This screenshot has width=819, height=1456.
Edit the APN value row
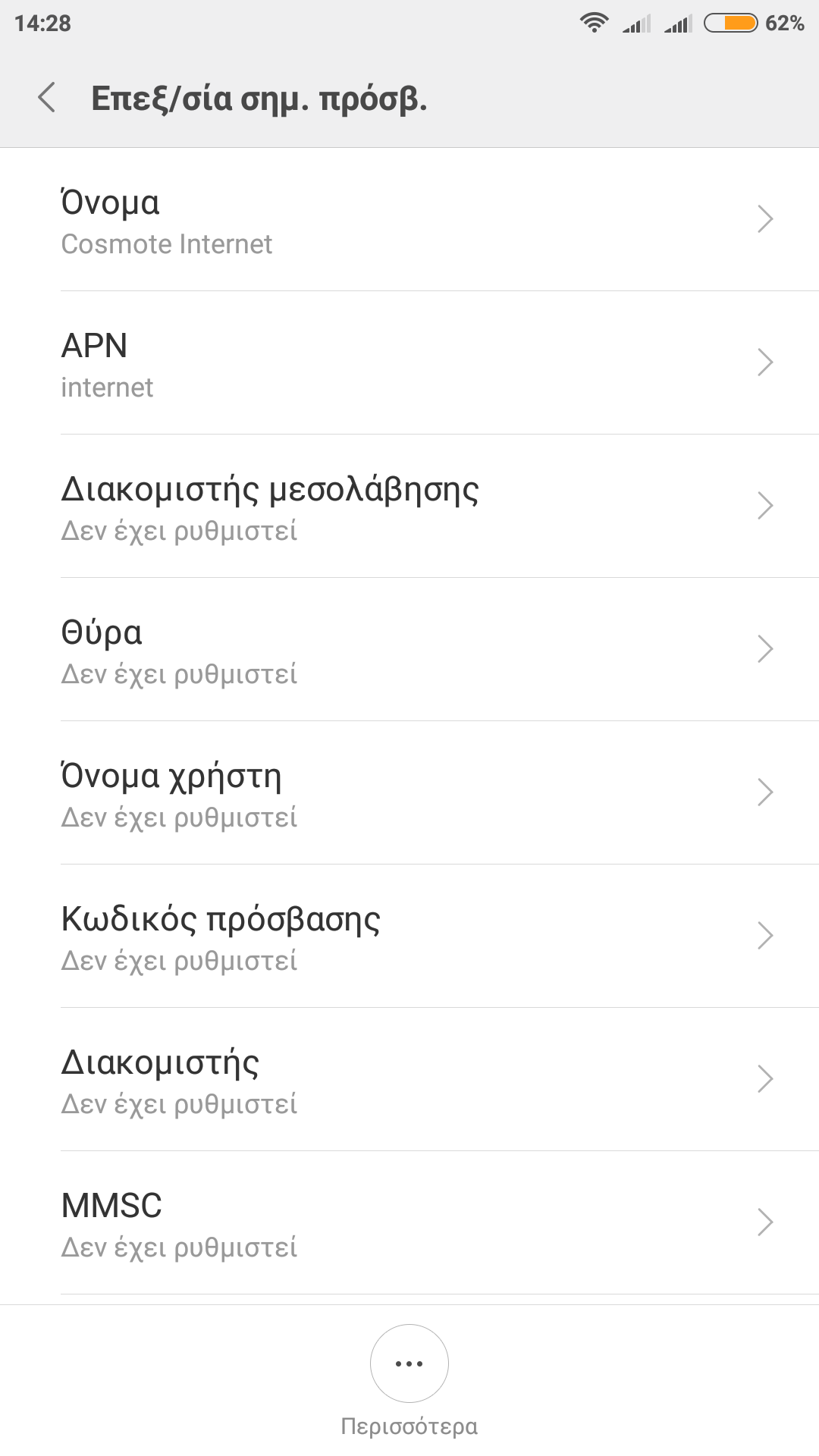[x=409, y=363]
